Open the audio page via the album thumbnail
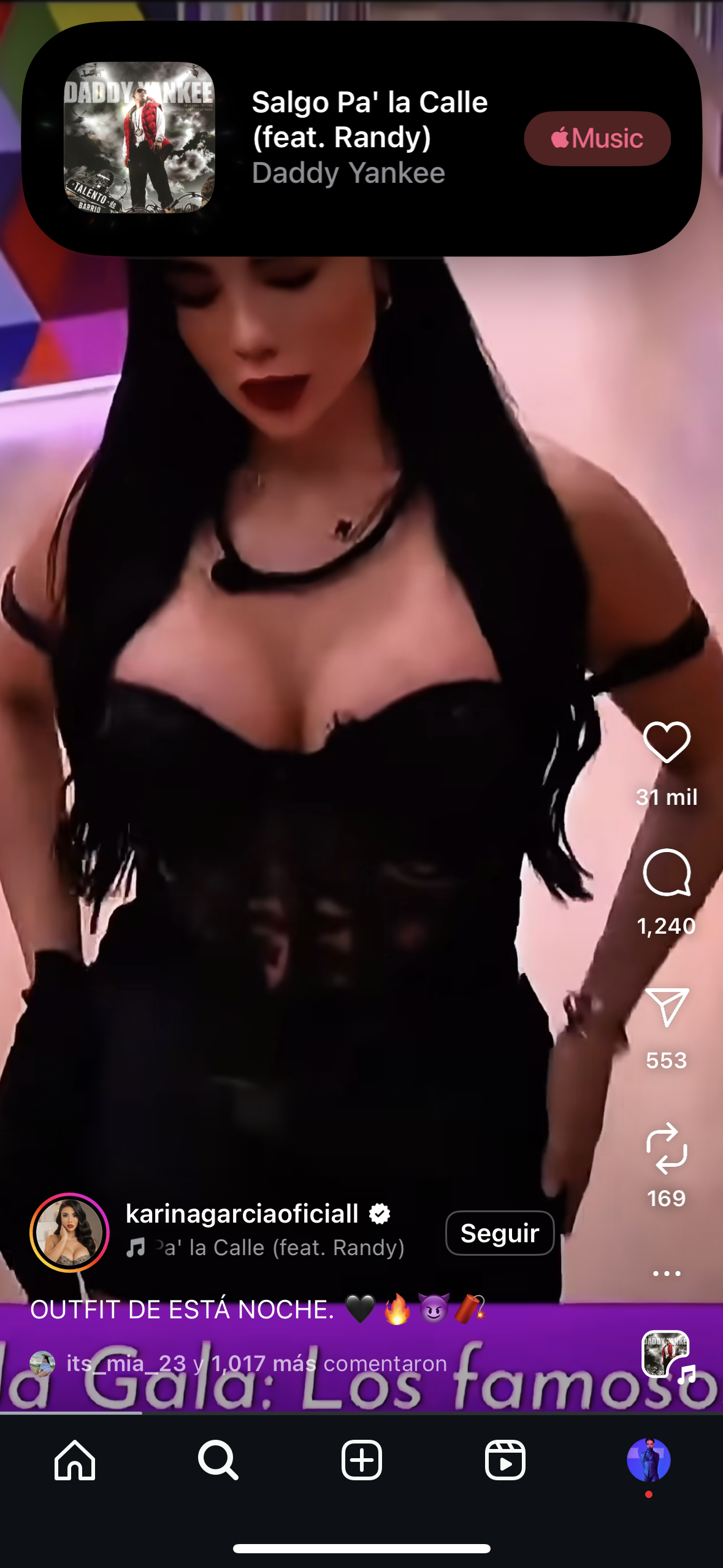Image resolution: width=723 pixels, height=1568 pixels. coord(667,1353)
